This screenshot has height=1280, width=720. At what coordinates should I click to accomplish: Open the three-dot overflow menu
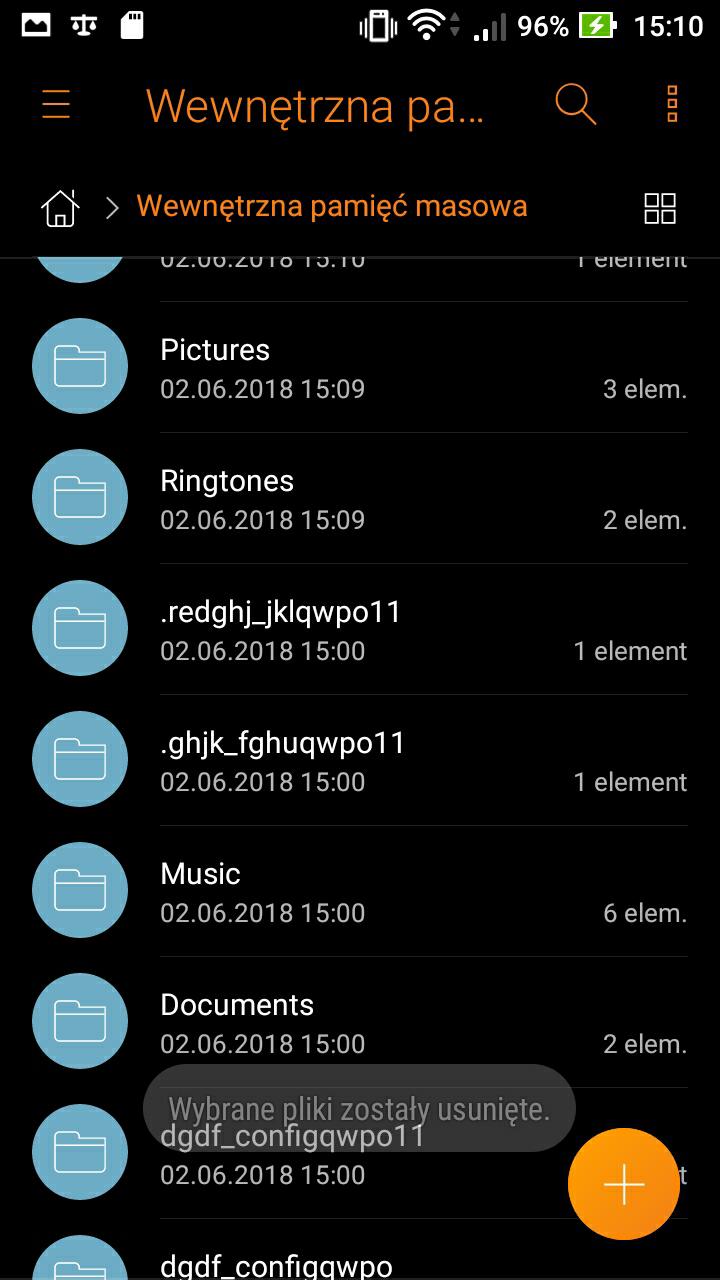tap(672, 104)
